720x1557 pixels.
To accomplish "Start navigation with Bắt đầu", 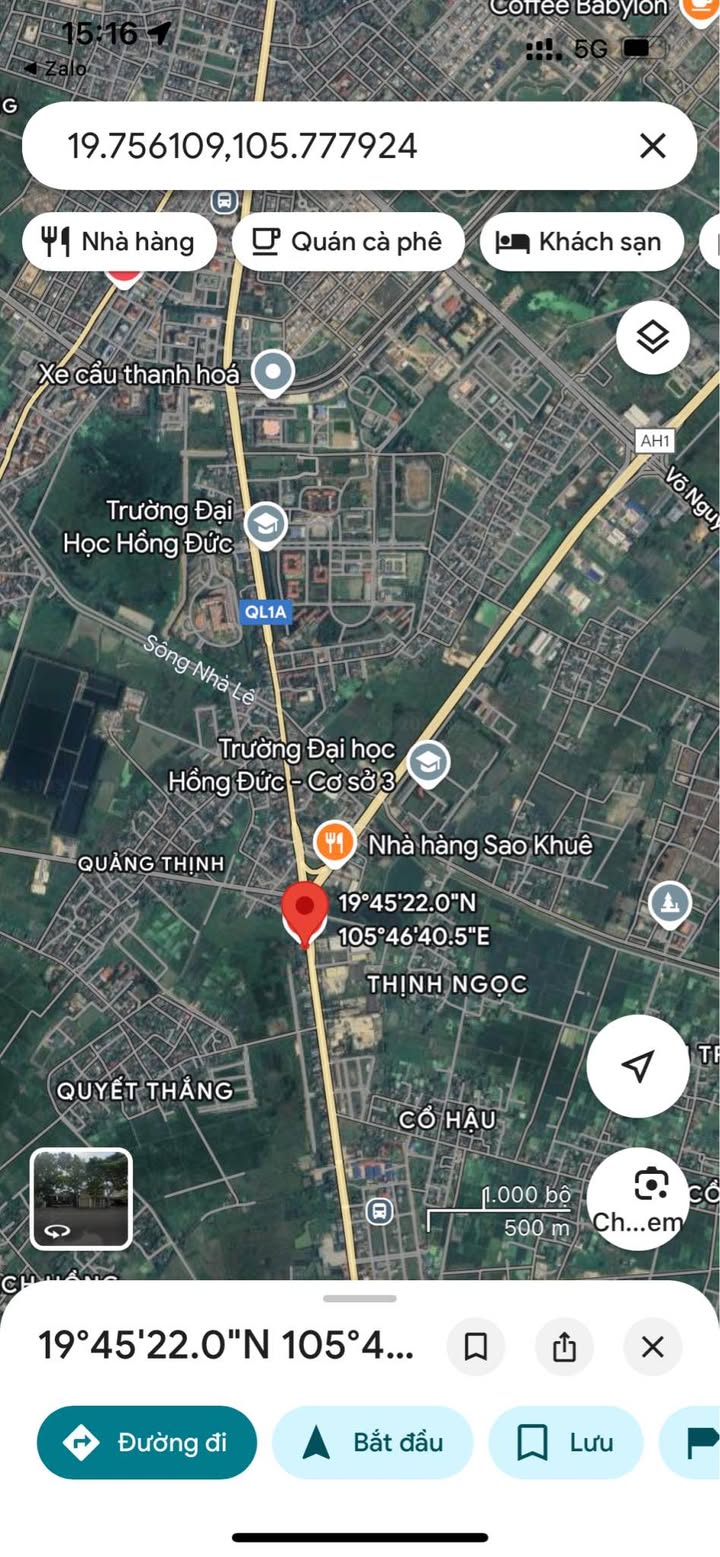I will (x=372, y=1442).
